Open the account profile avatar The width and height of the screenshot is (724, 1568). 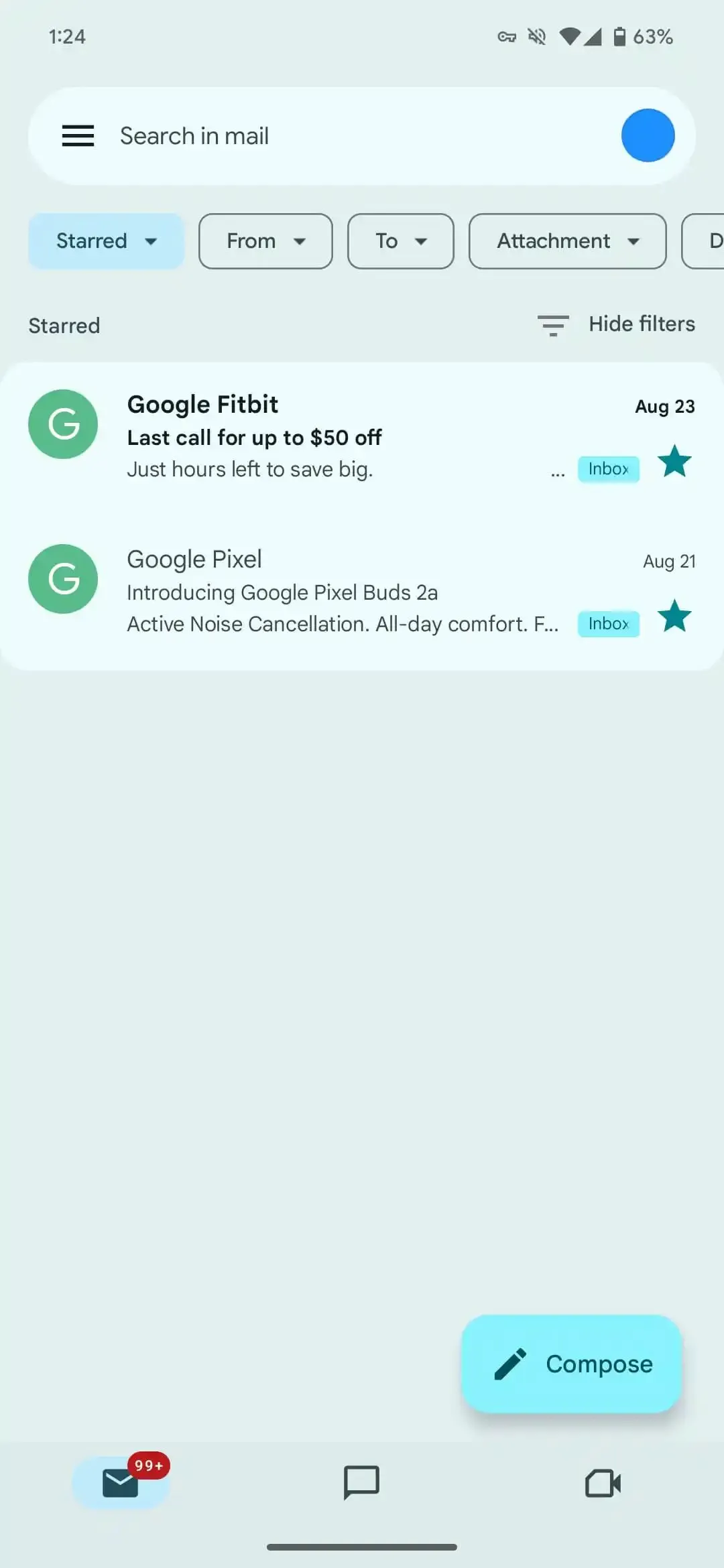(648, 136)
